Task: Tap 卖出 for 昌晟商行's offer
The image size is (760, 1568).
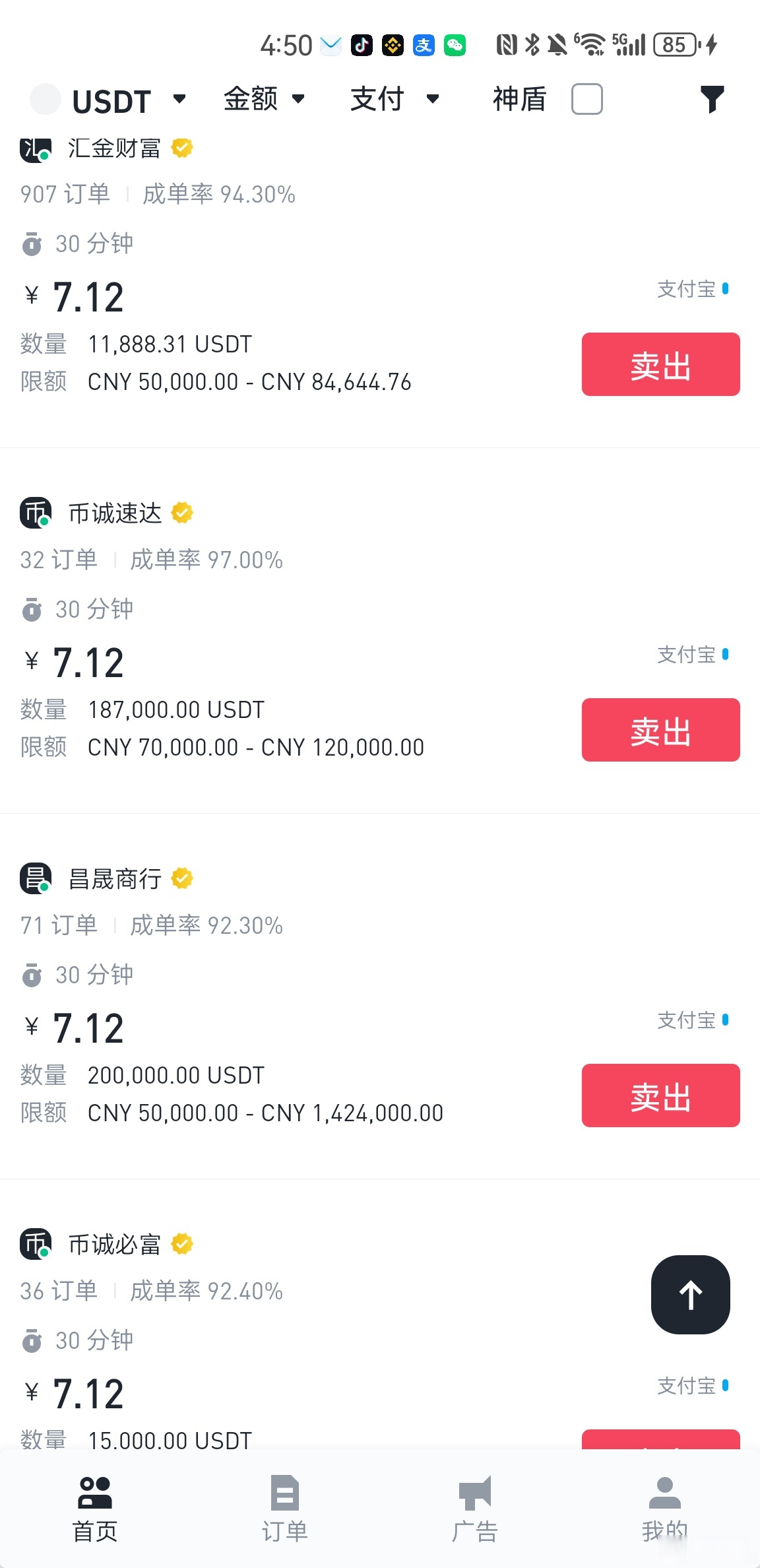Action: tap(660, 1096)
